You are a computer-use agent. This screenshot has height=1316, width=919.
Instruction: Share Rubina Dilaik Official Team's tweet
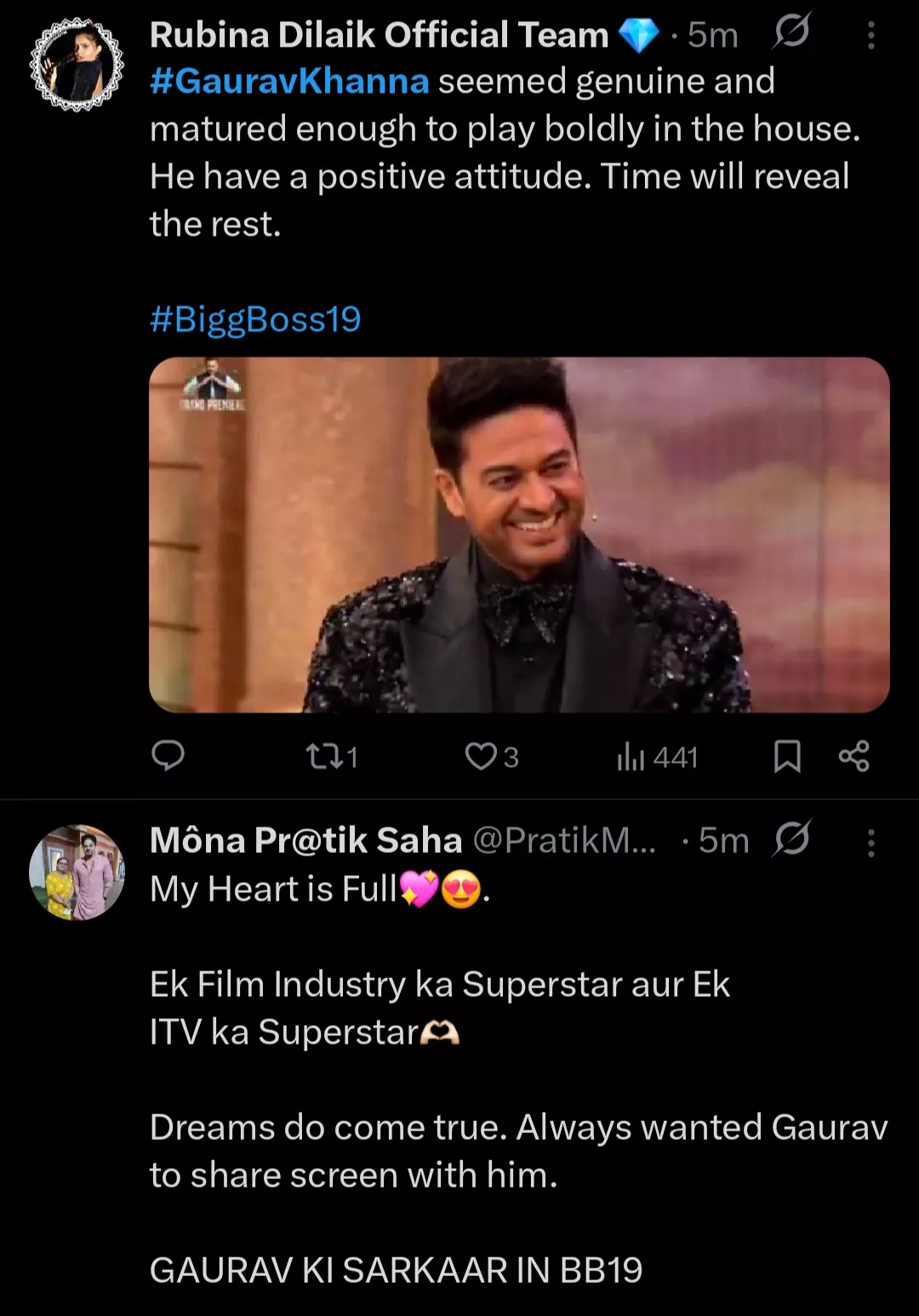pyautogui.click(x=853, y=756)
